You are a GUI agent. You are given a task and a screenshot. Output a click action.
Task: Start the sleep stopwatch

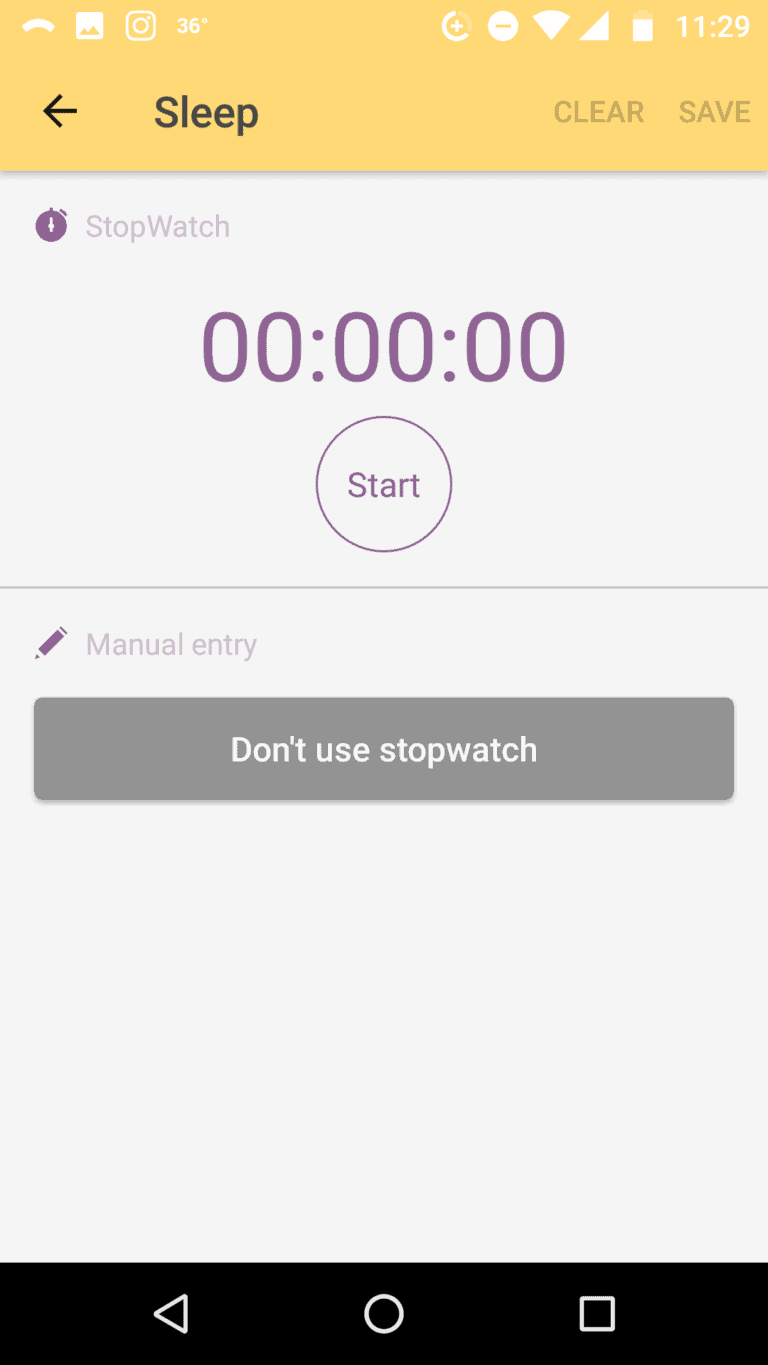(x=384, y=484)
